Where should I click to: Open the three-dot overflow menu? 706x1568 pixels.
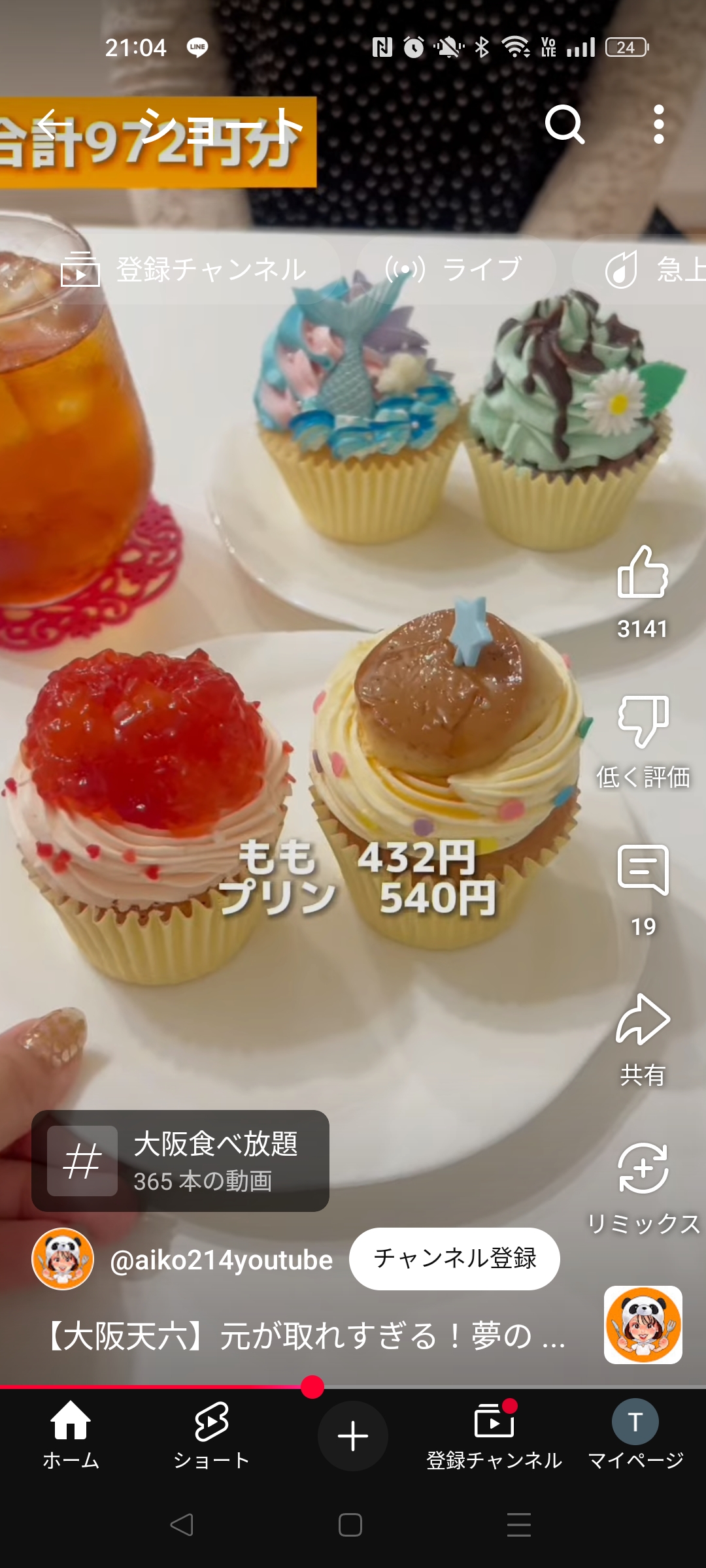(658, 124)
